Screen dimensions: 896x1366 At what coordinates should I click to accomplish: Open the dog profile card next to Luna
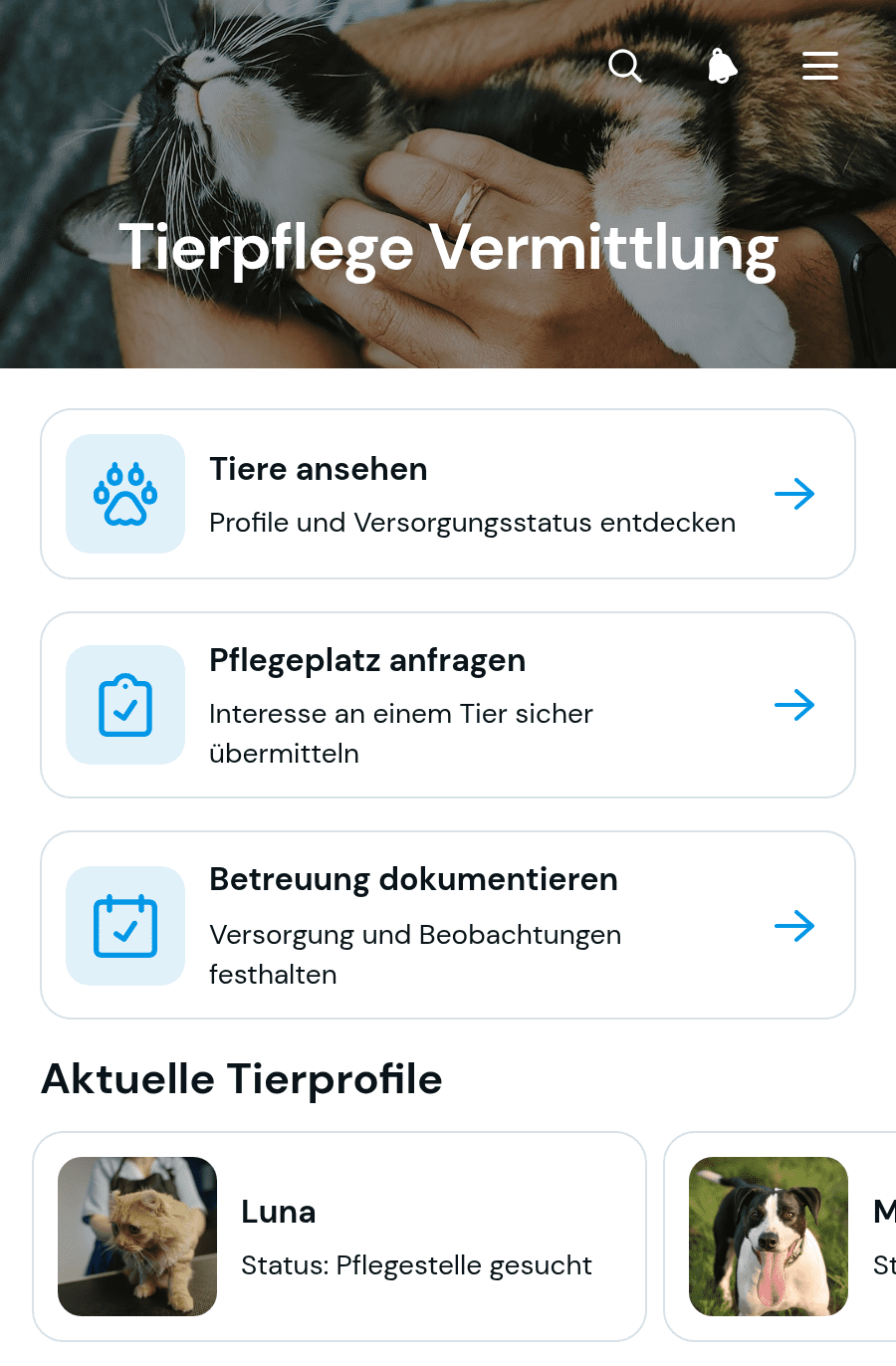tap(781, 1237)
